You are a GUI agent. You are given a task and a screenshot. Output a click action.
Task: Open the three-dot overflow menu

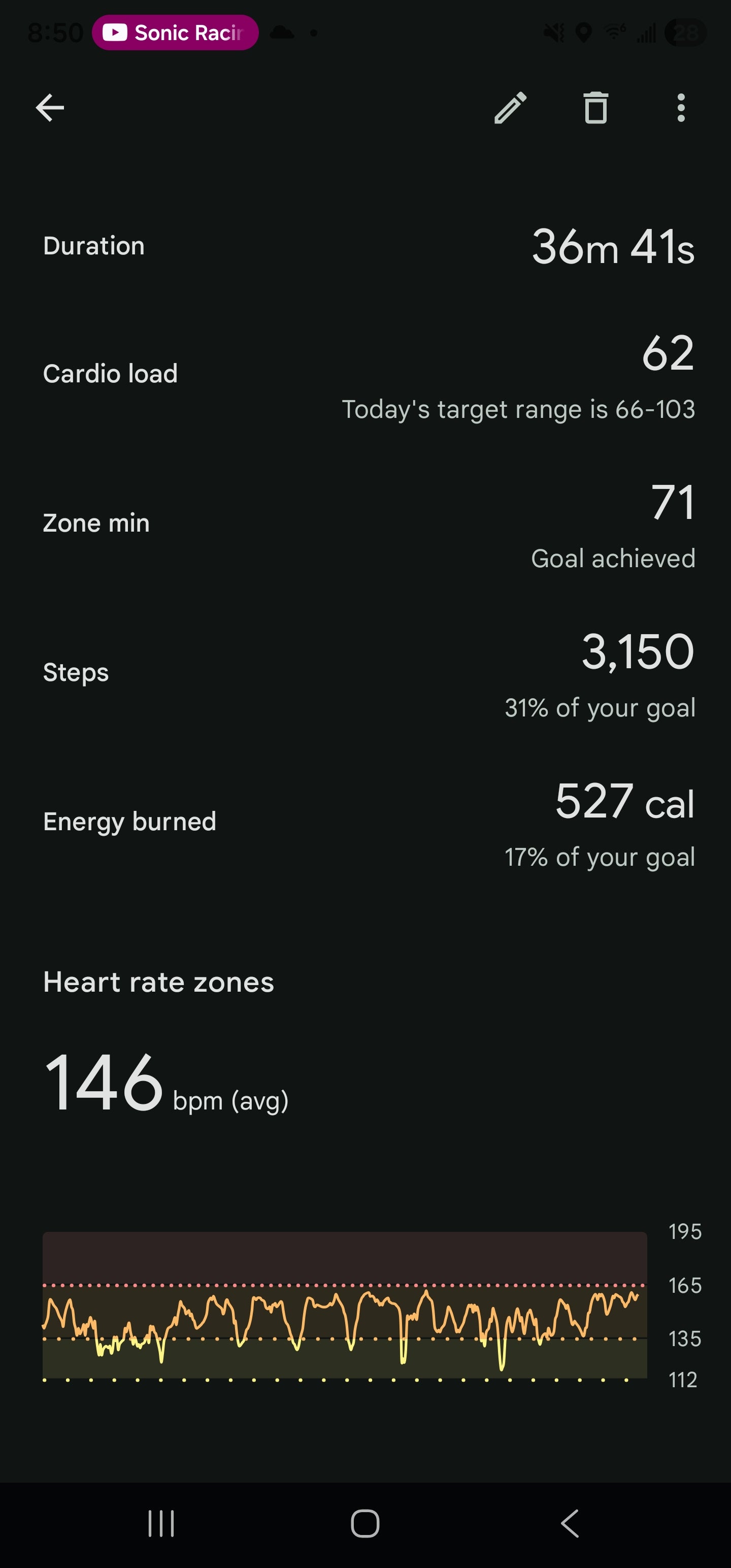[x=680, y=108]
